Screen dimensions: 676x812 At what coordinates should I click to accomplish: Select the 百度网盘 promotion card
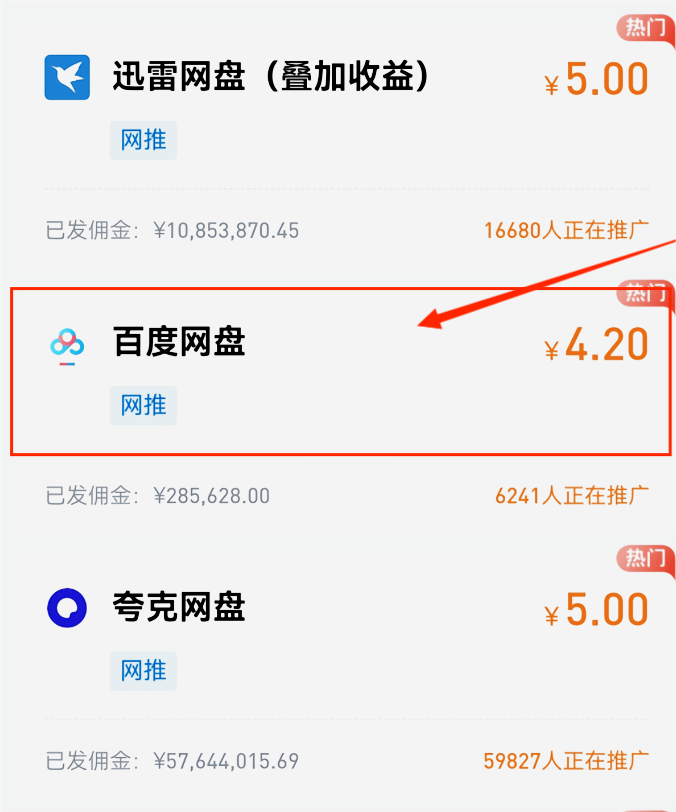pos(180,343)
